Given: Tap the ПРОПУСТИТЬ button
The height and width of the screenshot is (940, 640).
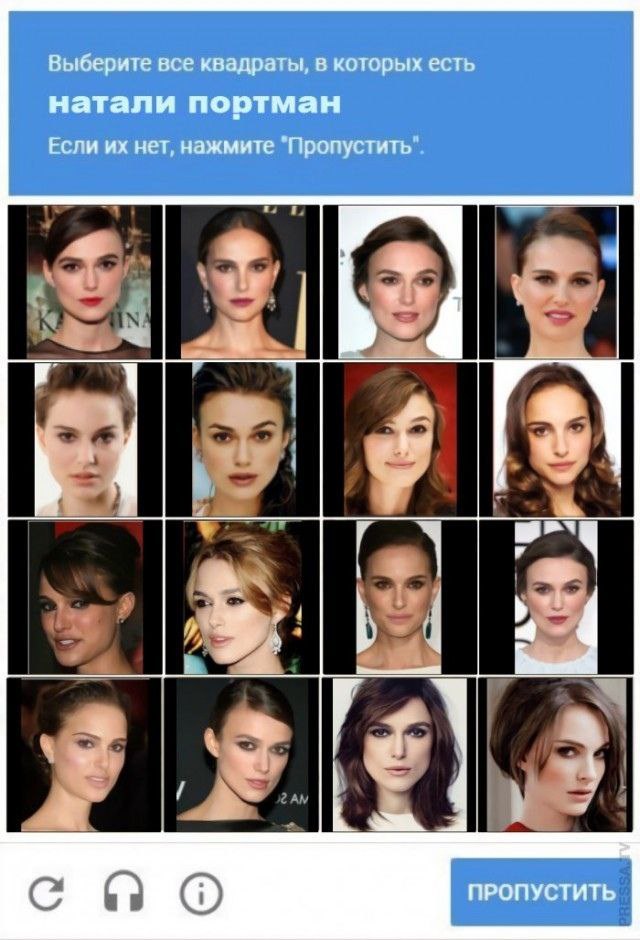Looking at the screenshot, I should coord(542,891).
